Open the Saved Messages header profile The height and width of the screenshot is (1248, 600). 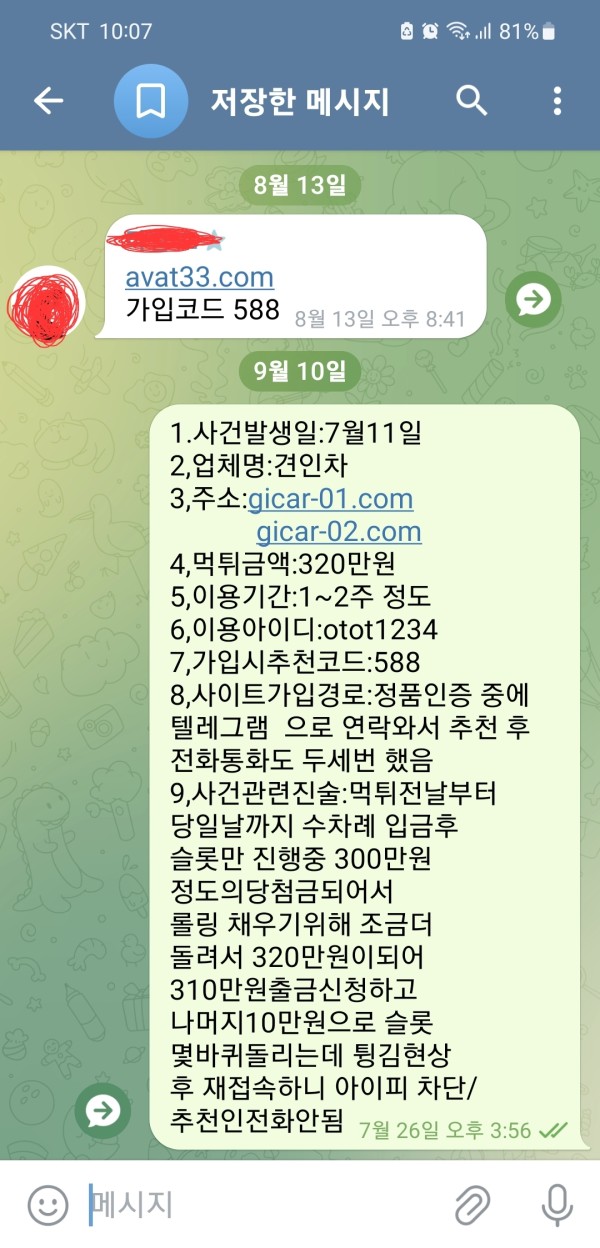pyautogui.click(x=298, y=100)
